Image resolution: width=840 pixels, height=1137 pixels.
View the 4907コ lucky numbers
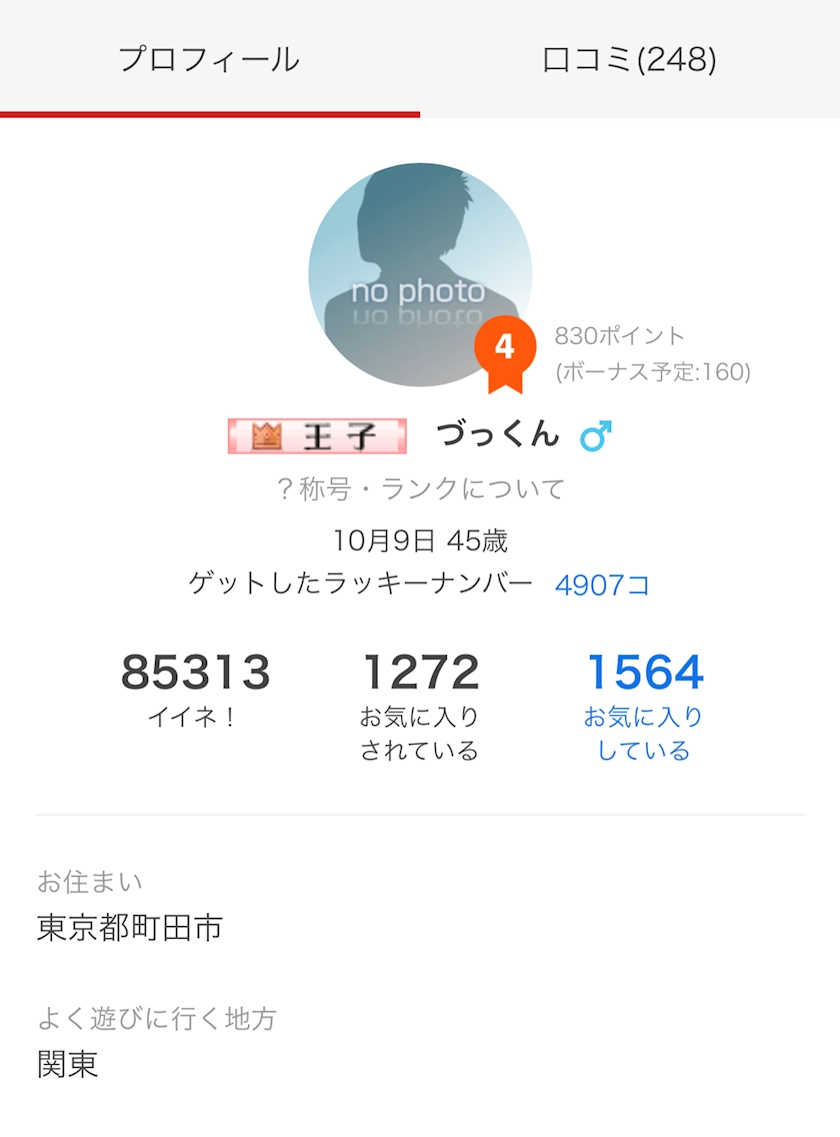click(602, 584)
